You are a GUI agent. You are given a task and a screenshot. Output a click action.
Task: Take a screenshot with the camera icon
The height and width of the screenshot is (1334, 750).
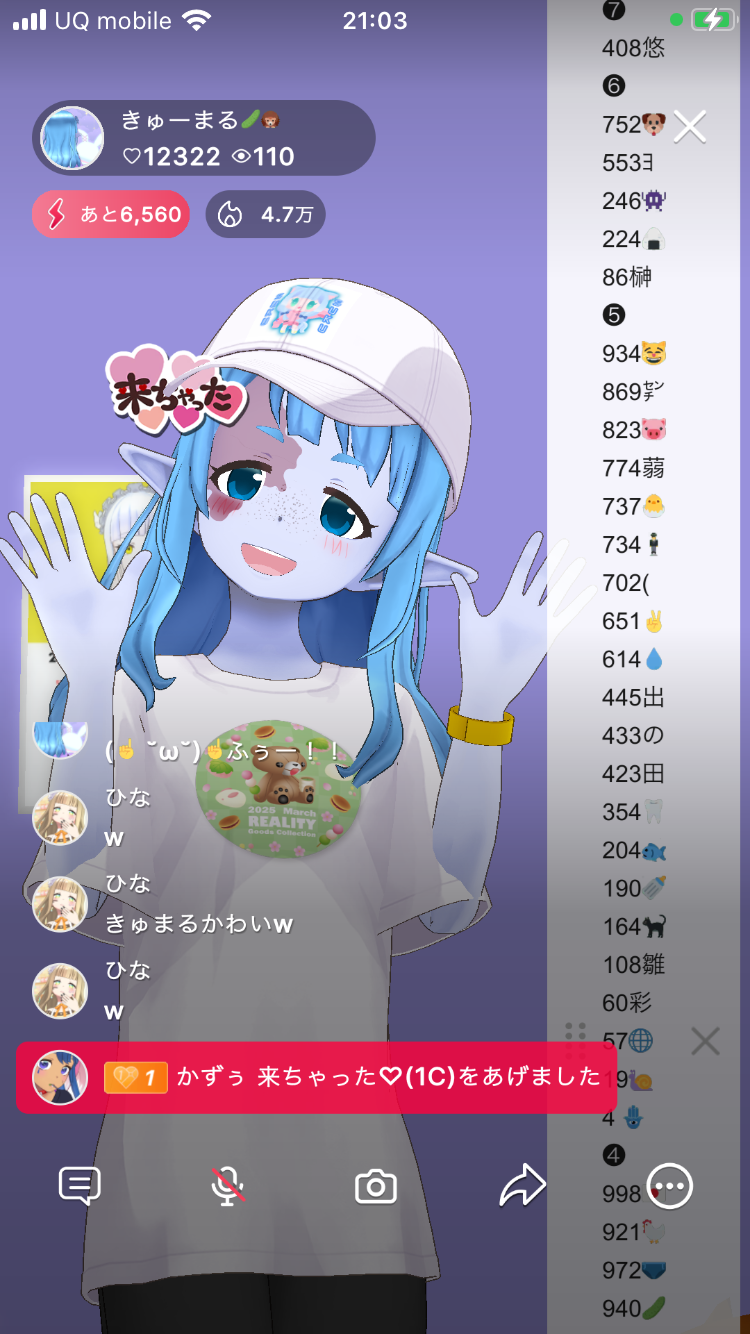(x=376, y=1187)
